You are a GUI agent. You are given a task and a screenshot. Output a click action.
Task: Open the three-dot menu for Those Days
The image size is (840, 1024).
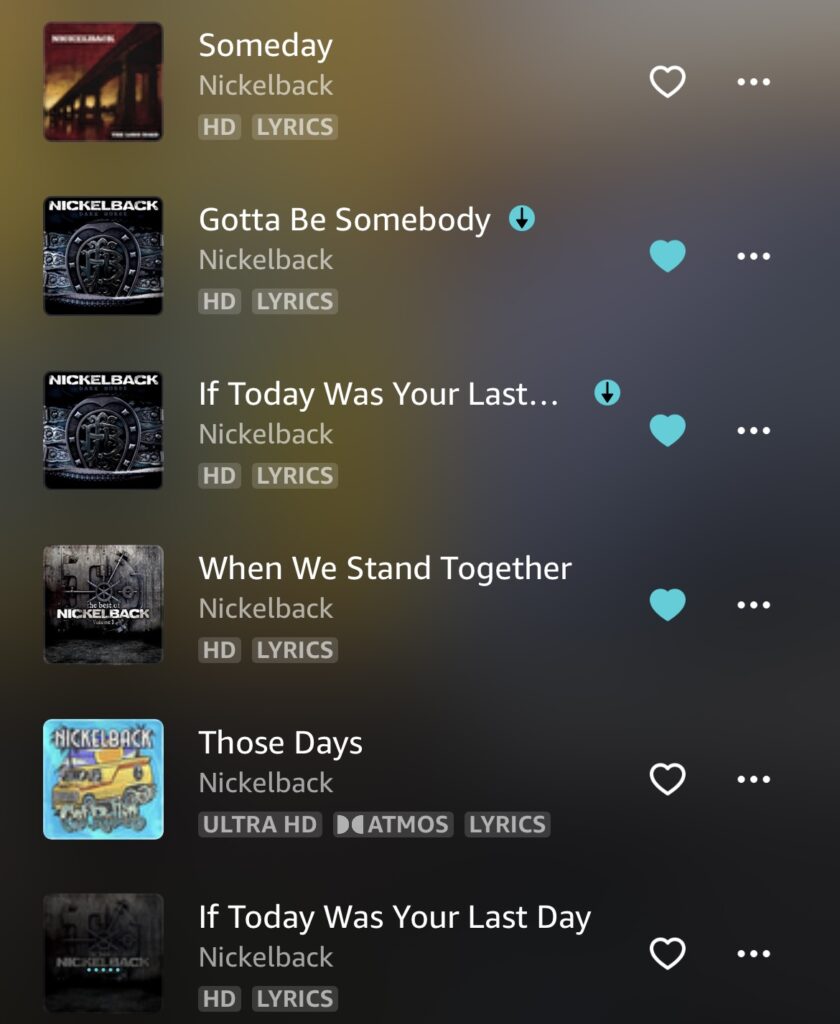click(753, 779)
